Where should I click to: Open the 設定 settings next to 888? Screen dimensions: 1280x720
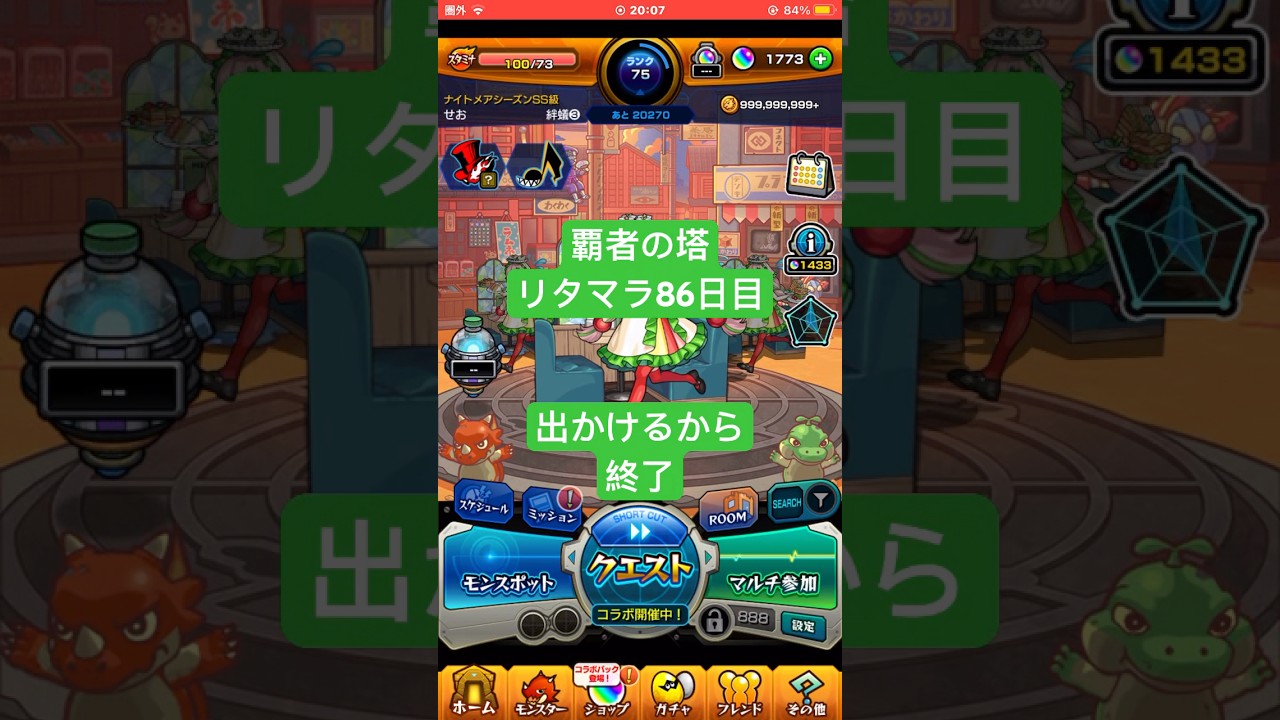point(803,626)
